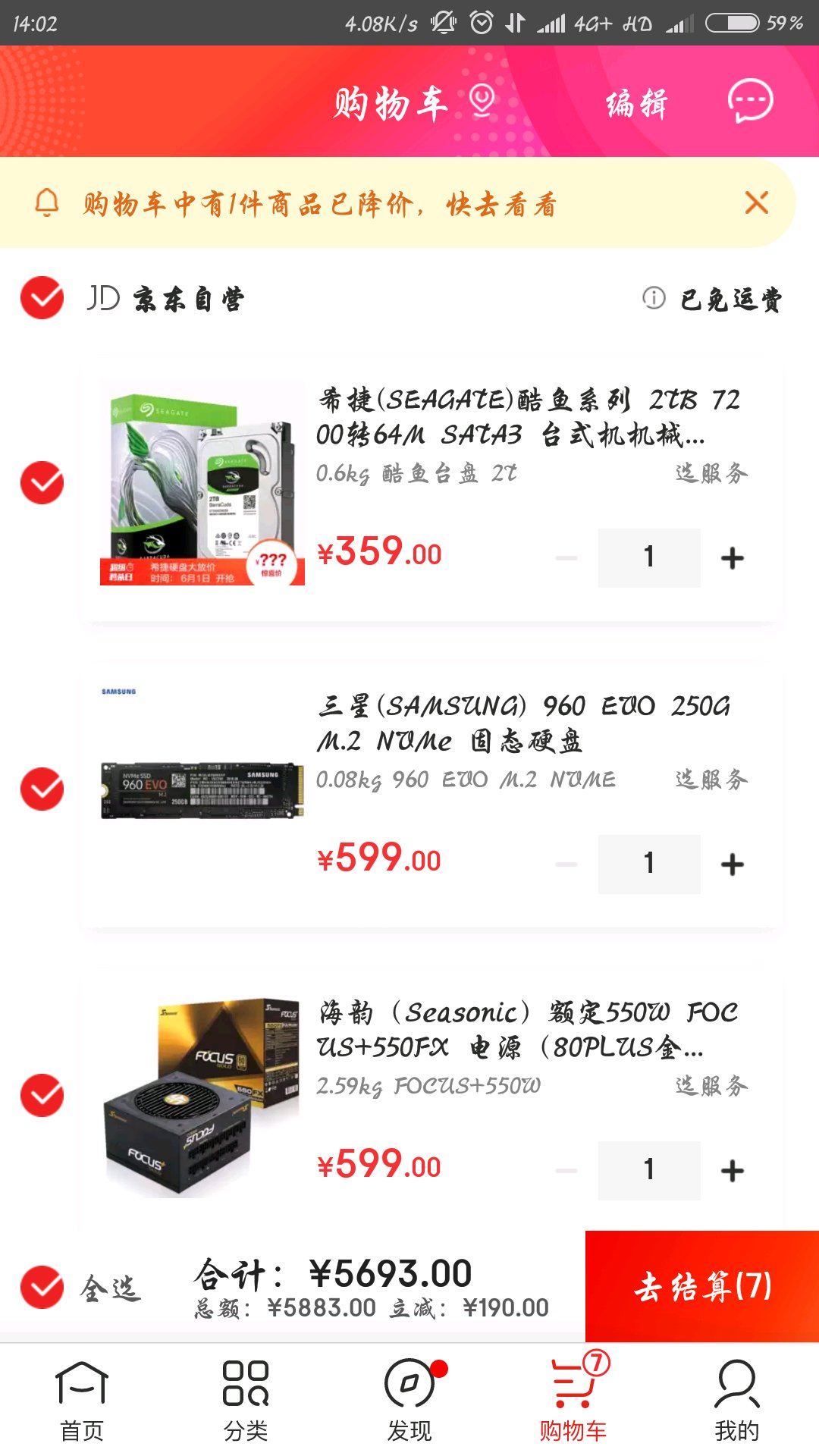Open the 我的 profile tab

click(736, 1401)
